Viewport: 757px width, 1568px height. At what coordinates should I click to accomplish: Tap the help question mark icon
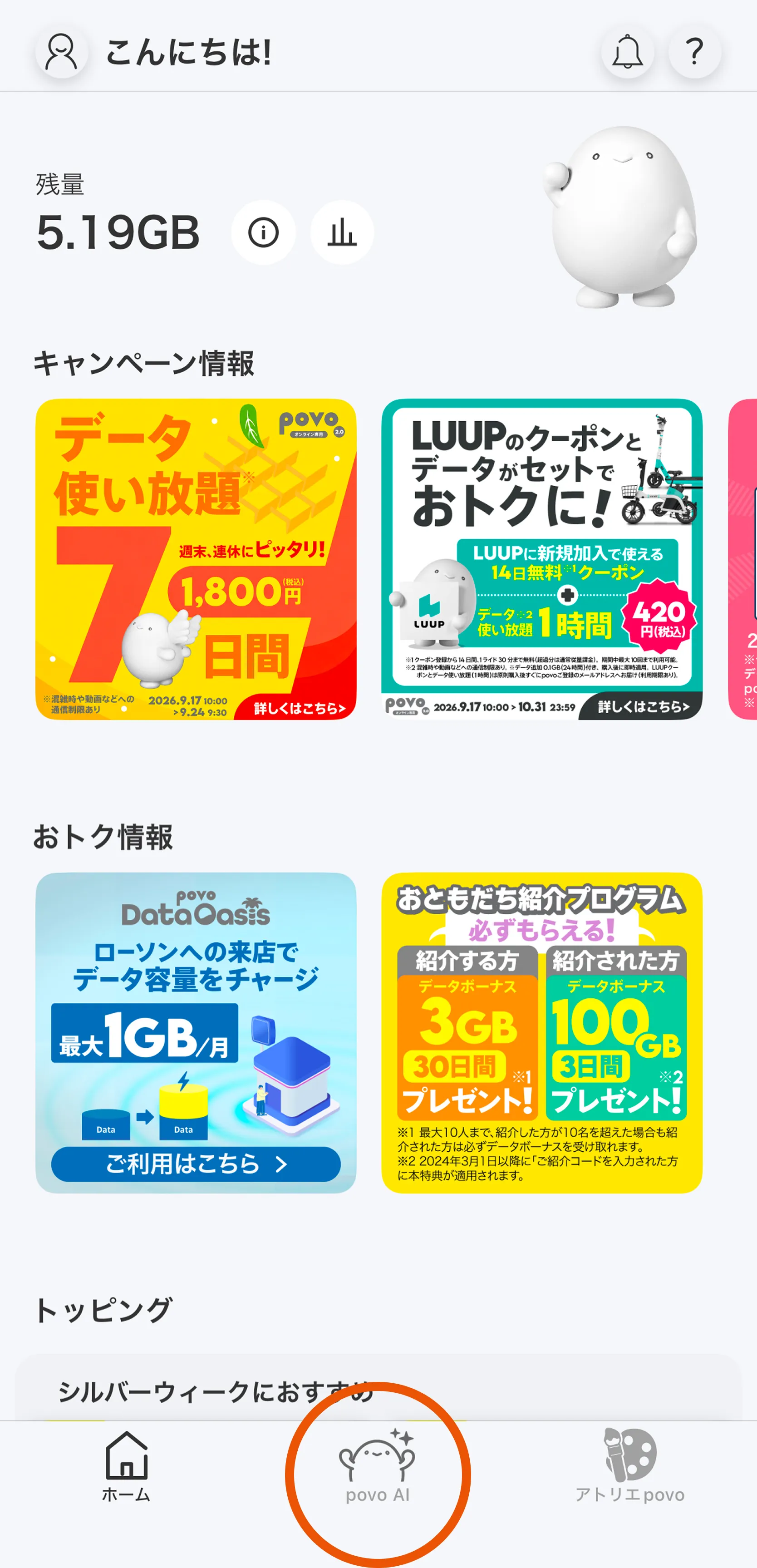click(x=694, y=52)
